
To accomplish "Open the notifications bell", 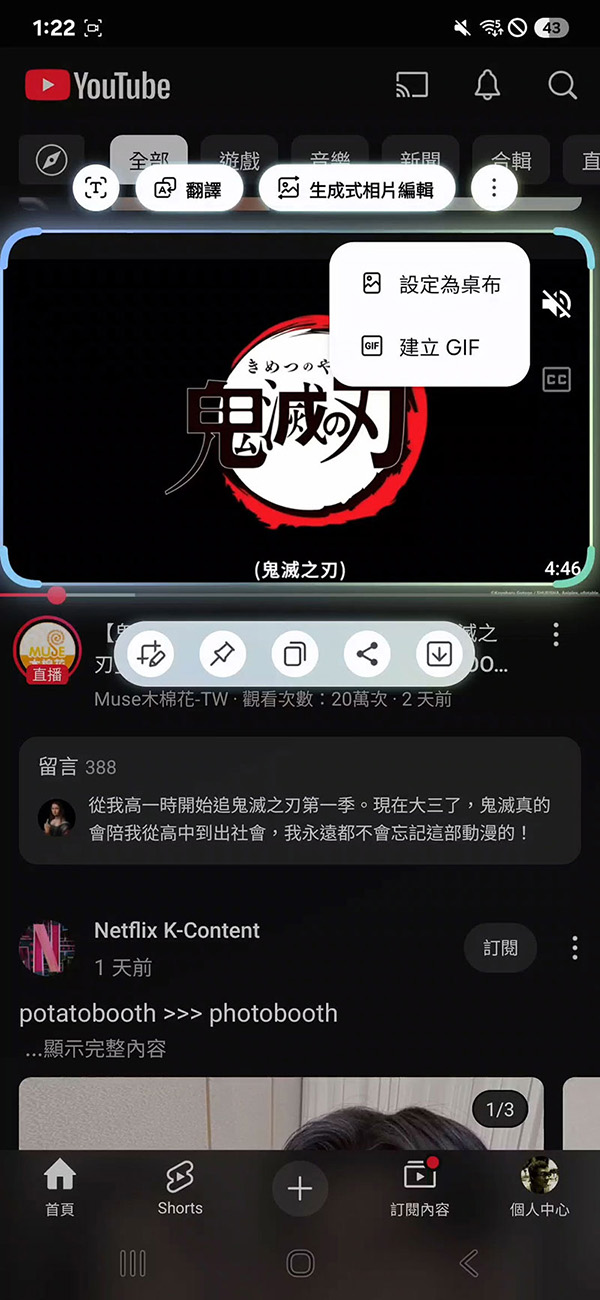I will pos(487,86).
